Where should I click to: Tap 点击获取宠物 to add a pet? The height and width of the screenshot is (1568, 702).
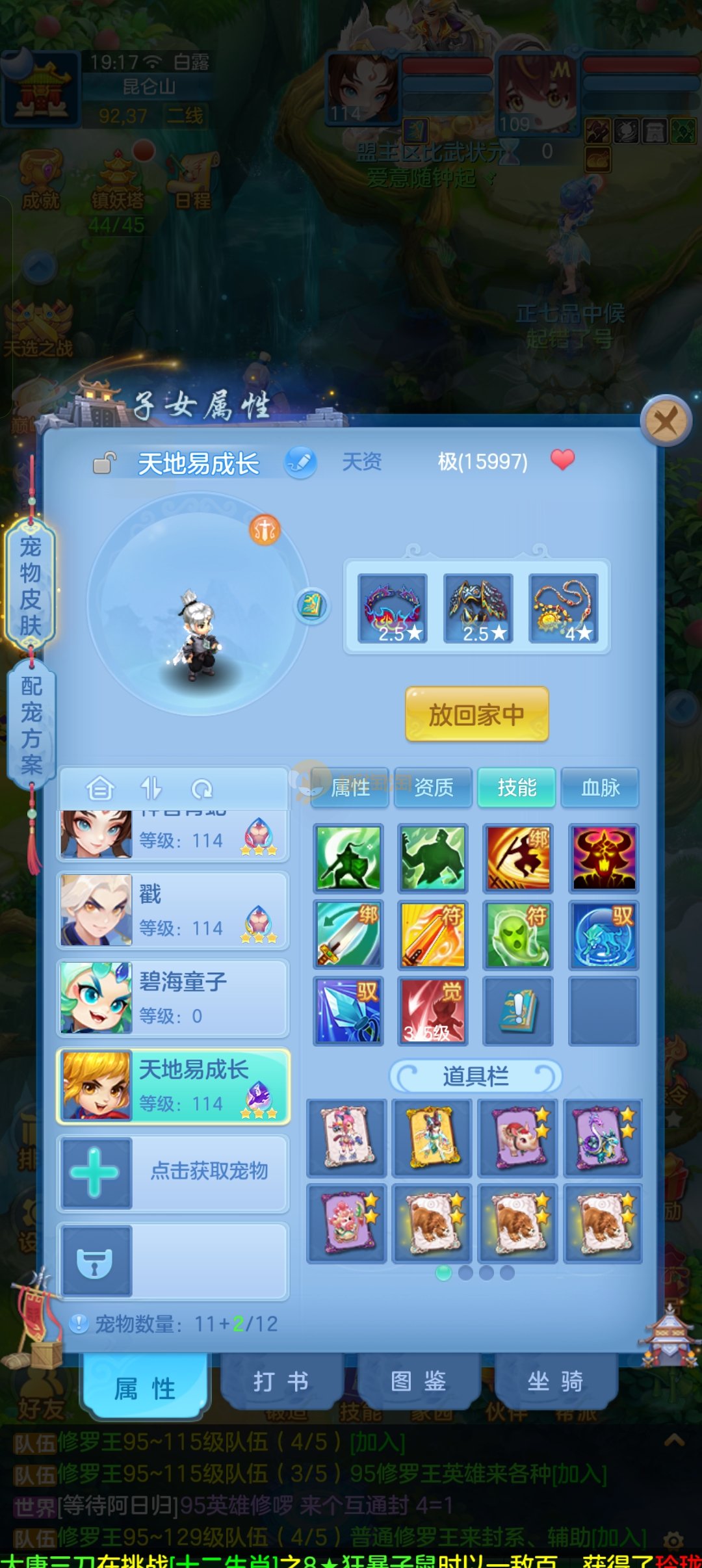173,1172
